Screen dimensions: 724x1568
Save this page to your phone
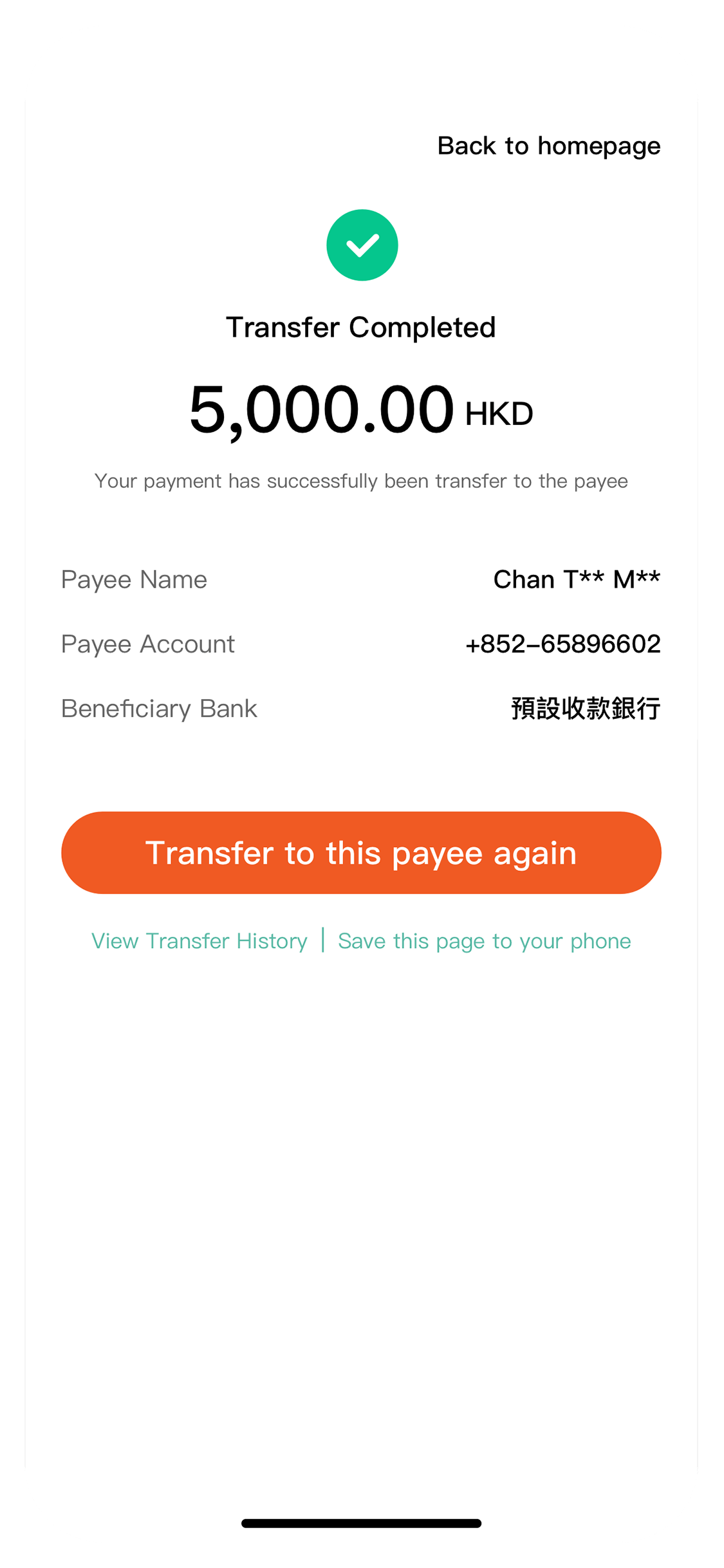[x=484, y=941]
